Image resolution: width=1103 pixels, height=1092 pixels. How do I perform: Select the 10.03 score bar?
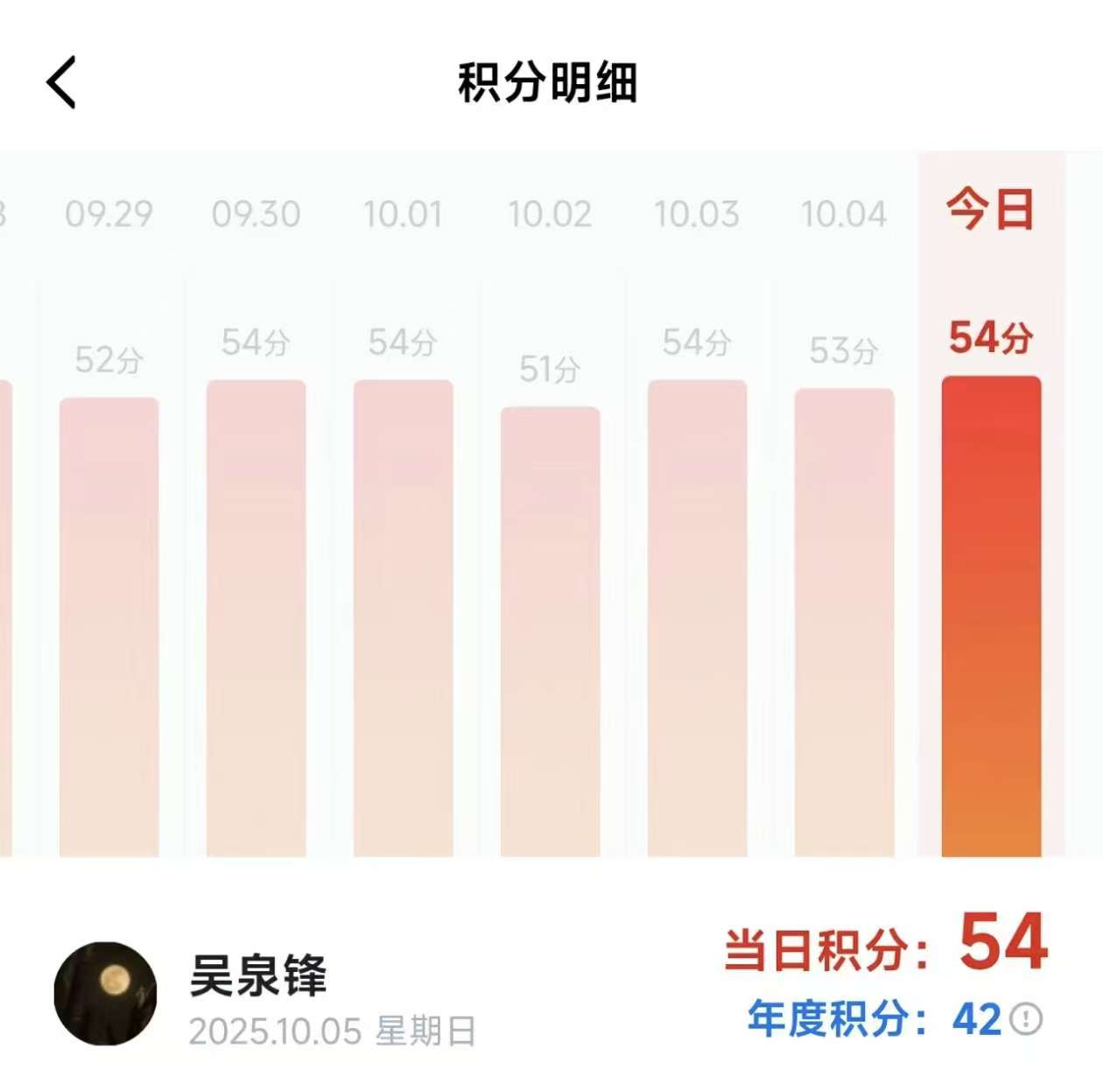tap(697, 617)
